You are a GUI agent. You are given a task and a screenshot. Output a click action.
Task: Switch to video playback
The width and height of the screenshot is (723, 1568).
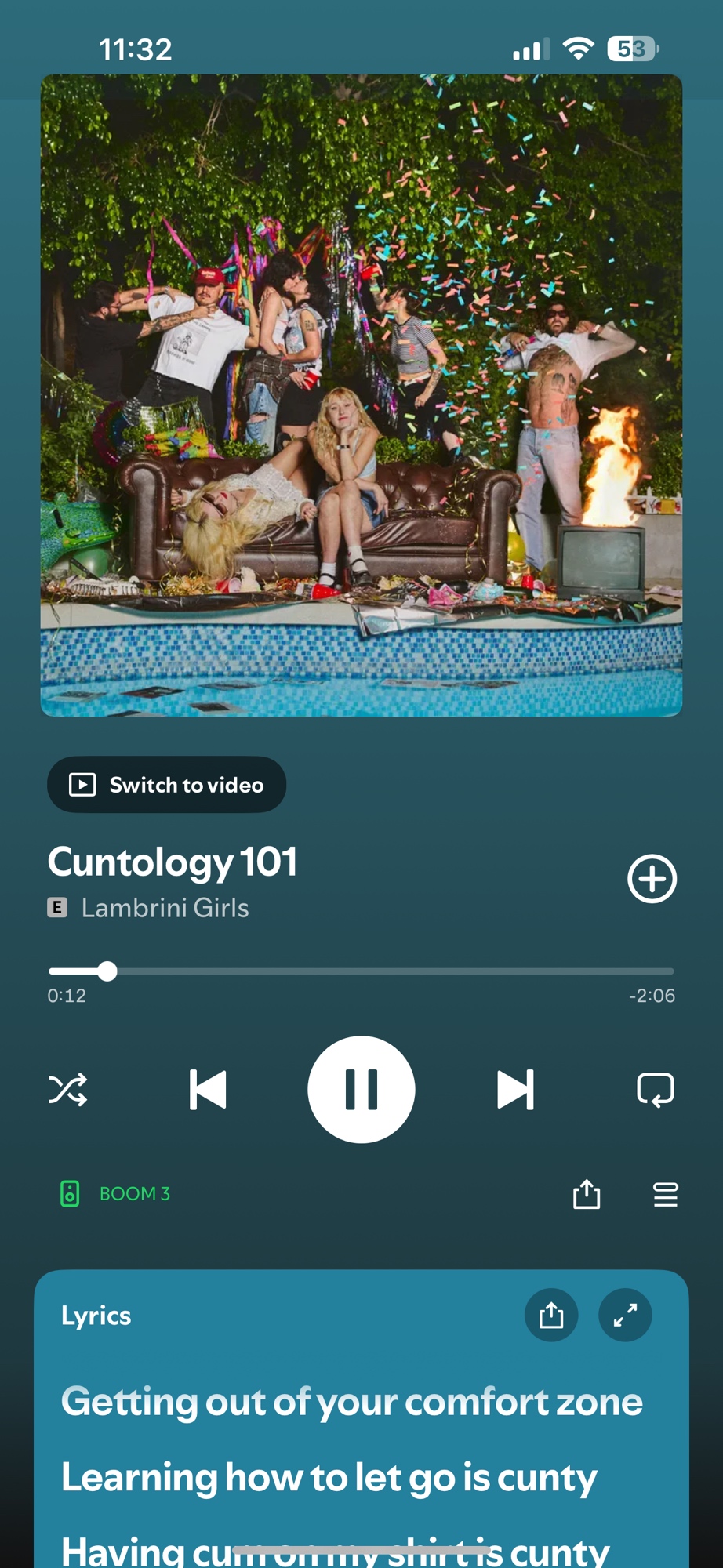point(166,785)
